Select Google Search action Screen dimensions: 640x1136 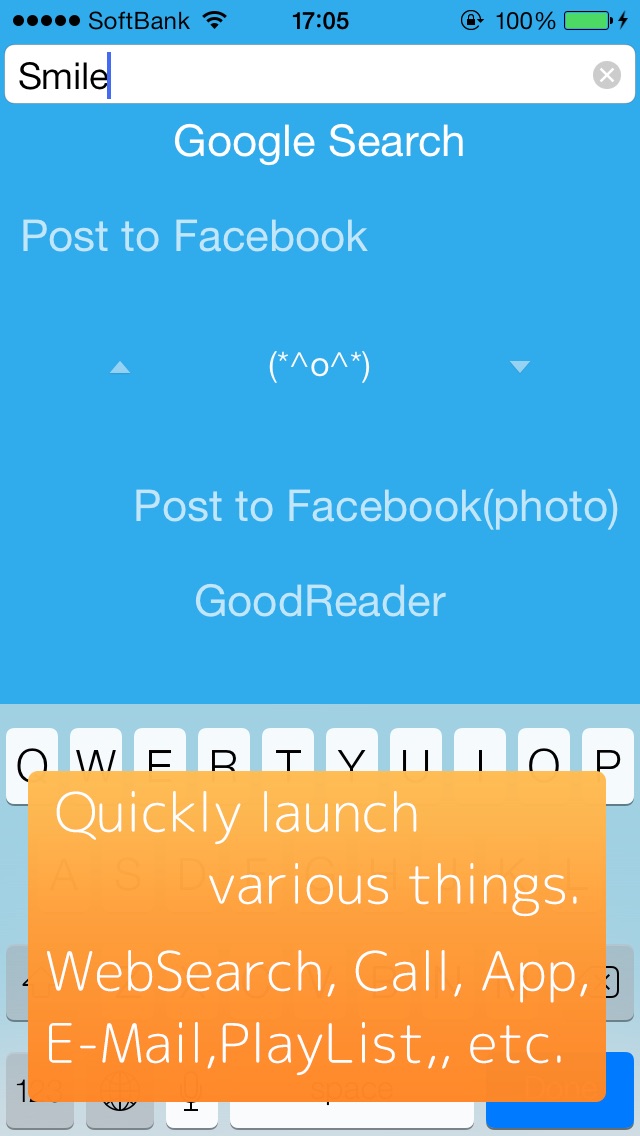(x=319, y=141)
